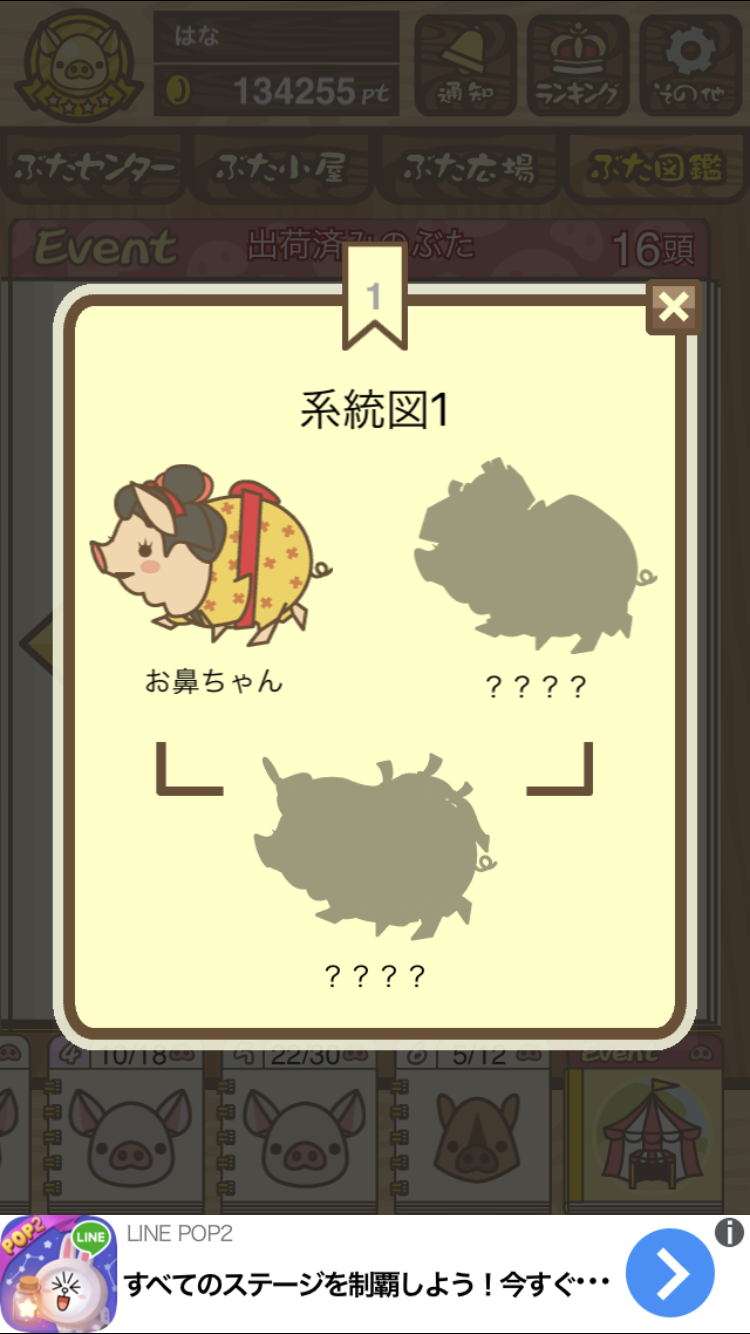Switch to ぶたセンター tab
This screenshot has height=1334, width=750.
[x=96, y=169]
